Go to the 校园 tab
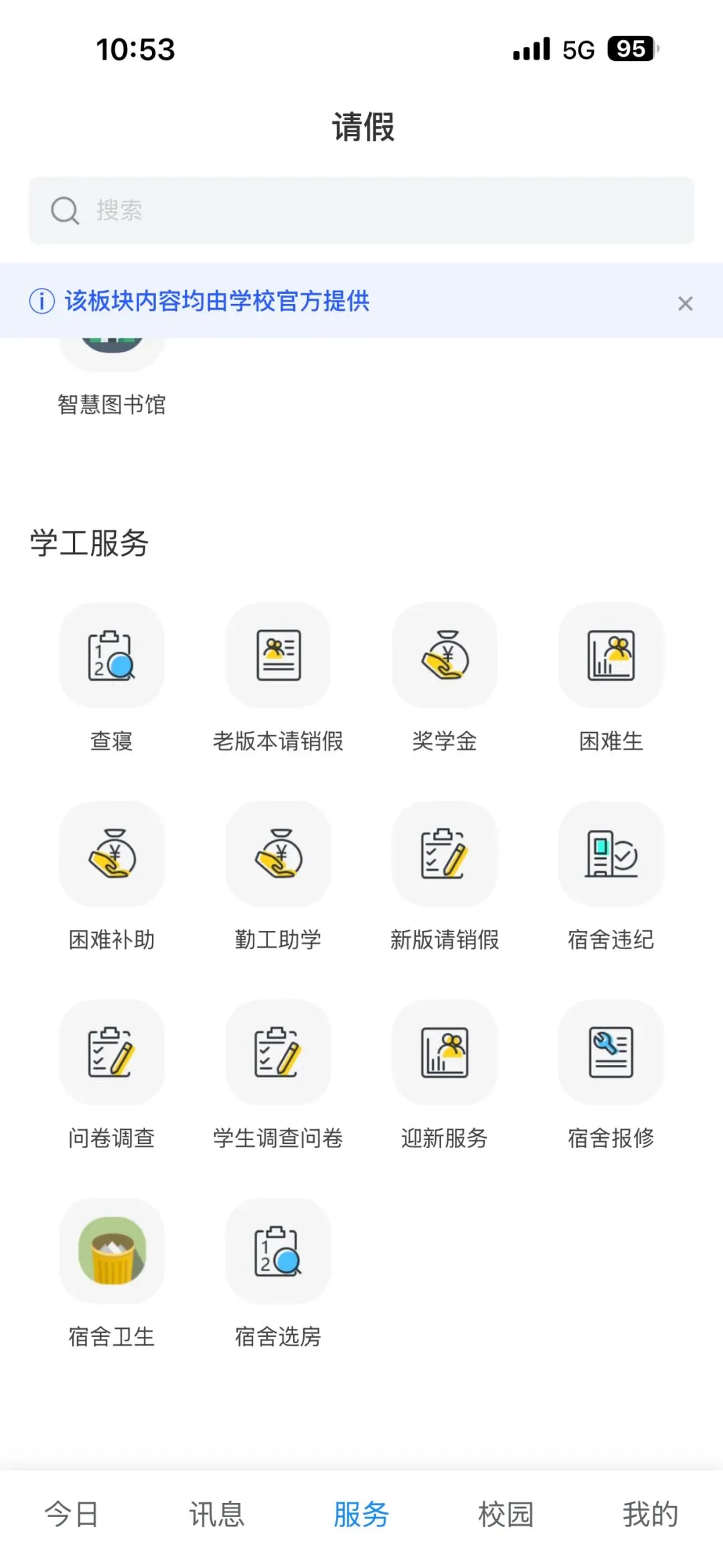 505,1514
